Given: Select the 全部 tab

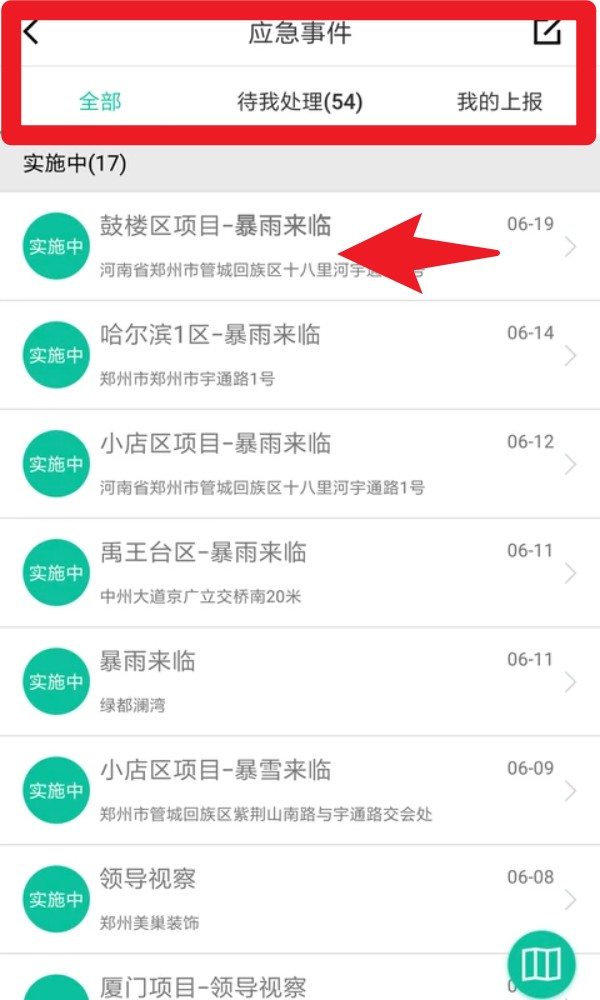Looking at the screenshot, I should point(100,102).
